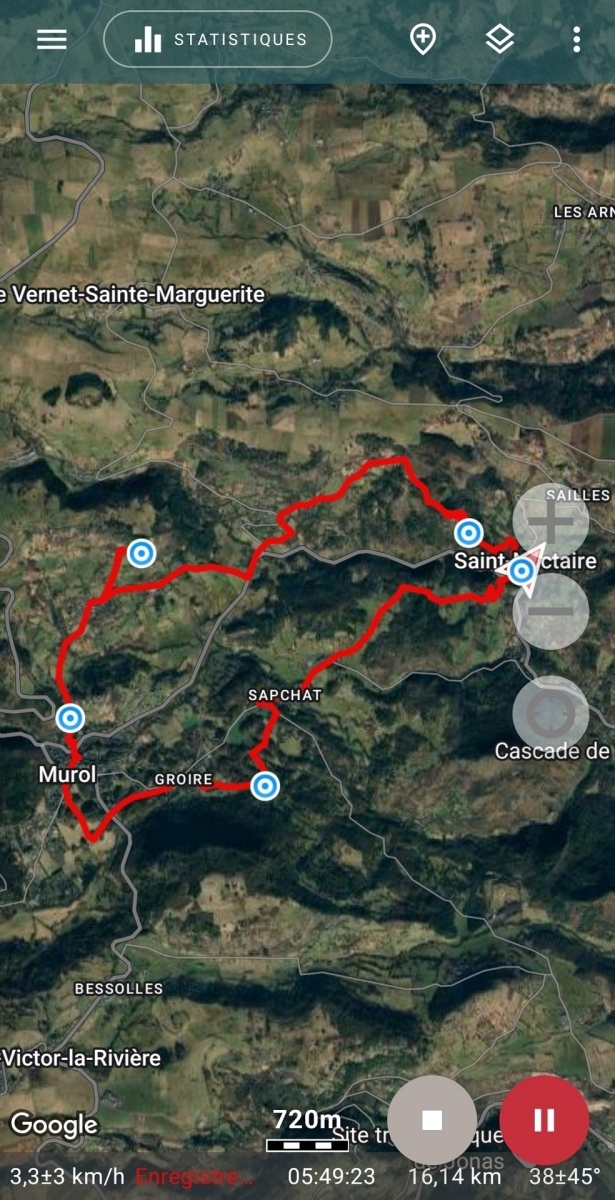The image size is (615, 1200).
Task: Open the overflow options menu
Action: (x=576, y=39)
